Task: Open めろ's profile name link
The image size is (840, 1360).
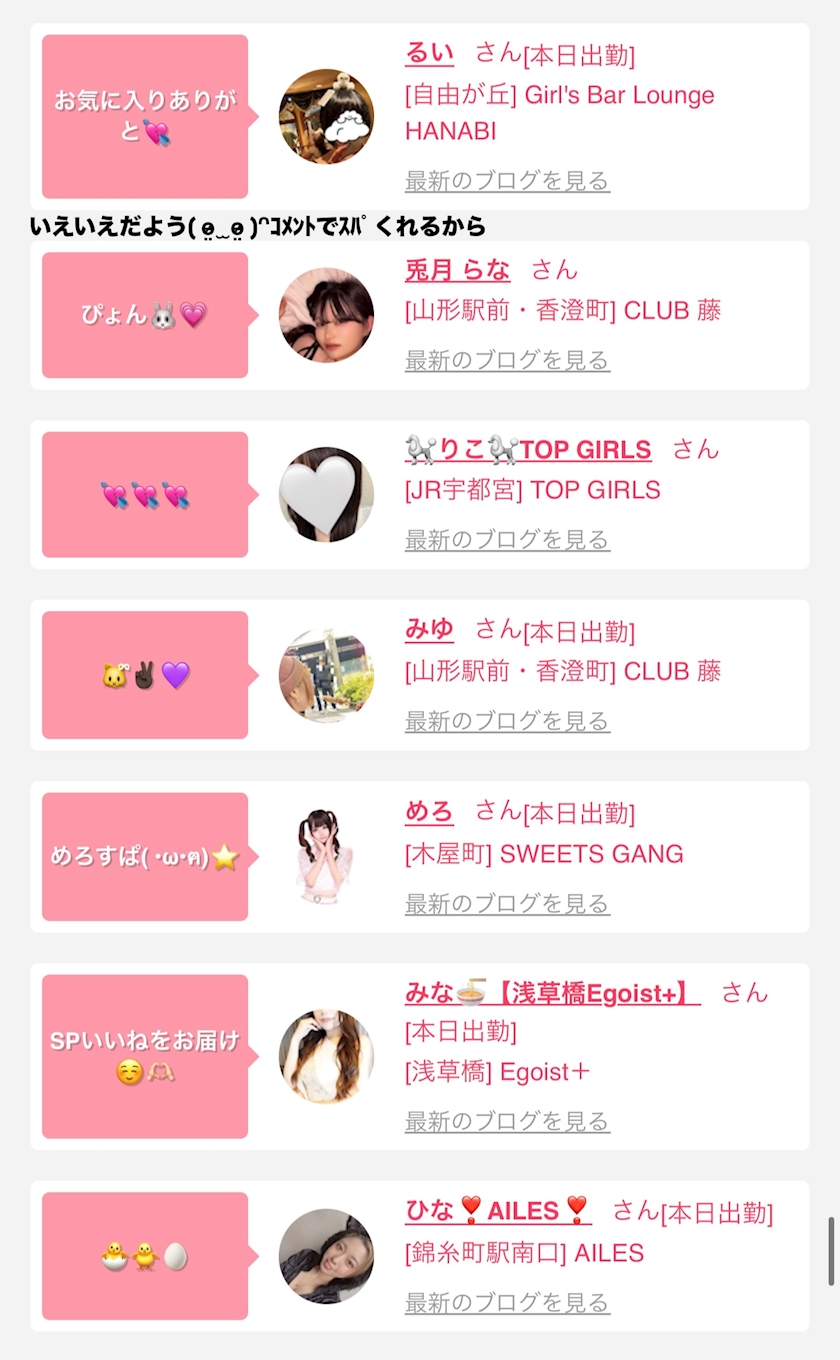Action: point(429,811)
